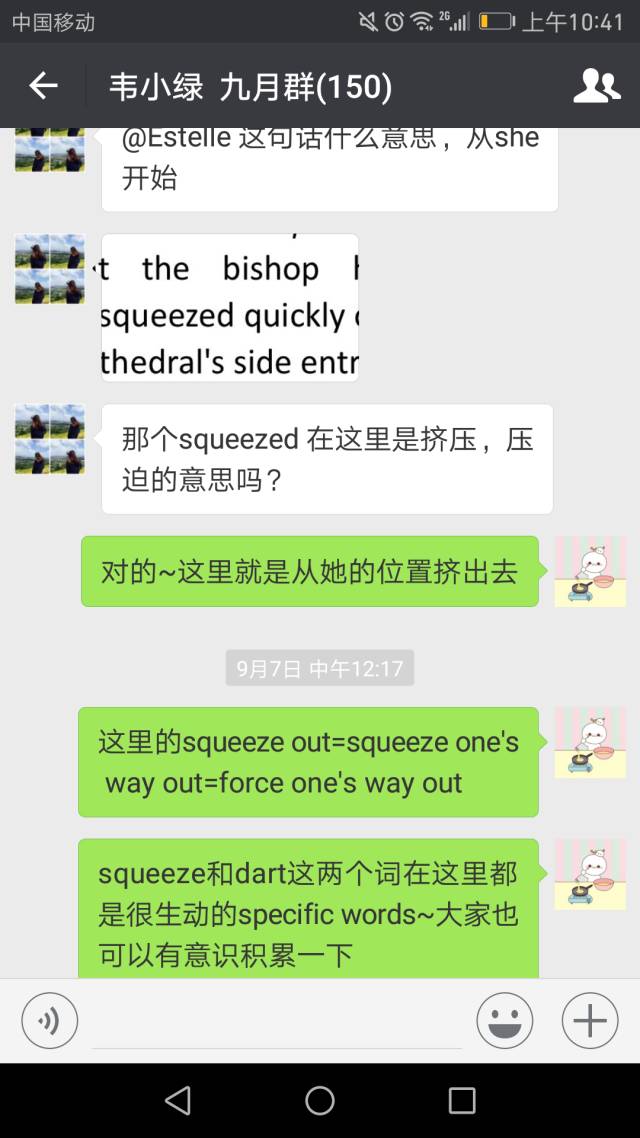Open recent apps system button
640x1138 pixels.
coord(462,1100)
